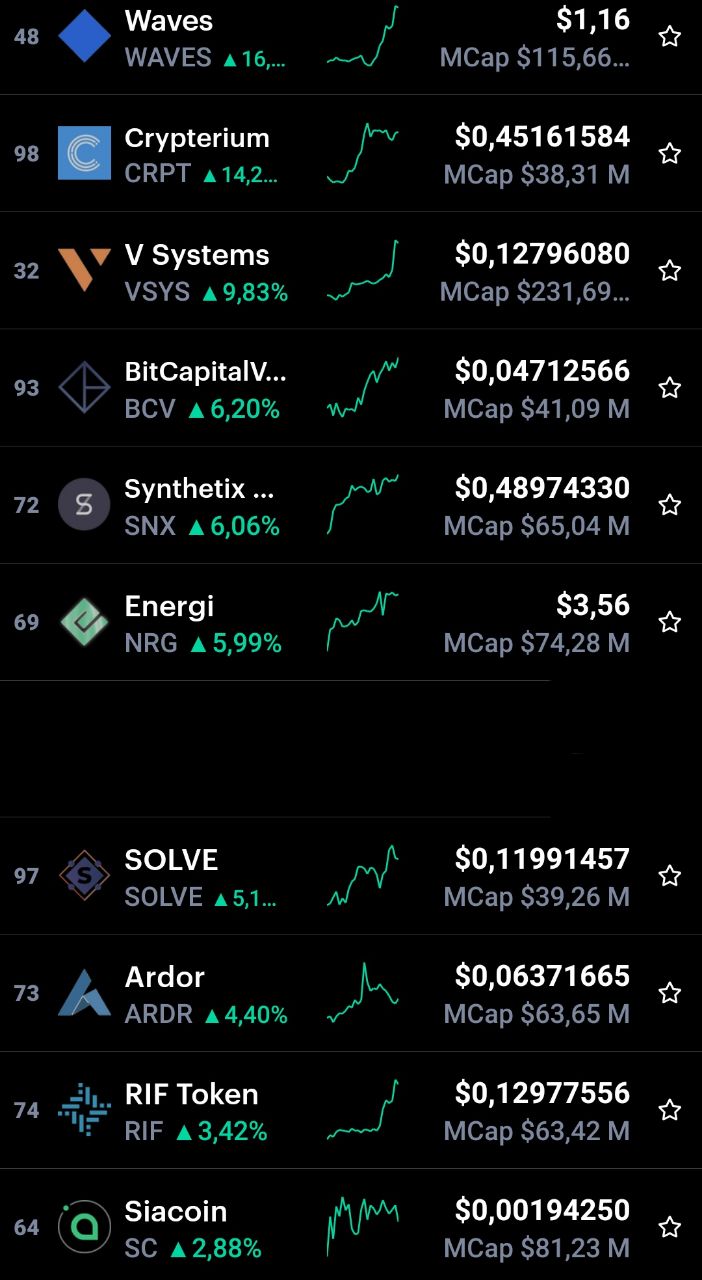Open the Energi NRG row
Image resolution: width=702 pixels, height=1280 pixels.
point(351,621)
